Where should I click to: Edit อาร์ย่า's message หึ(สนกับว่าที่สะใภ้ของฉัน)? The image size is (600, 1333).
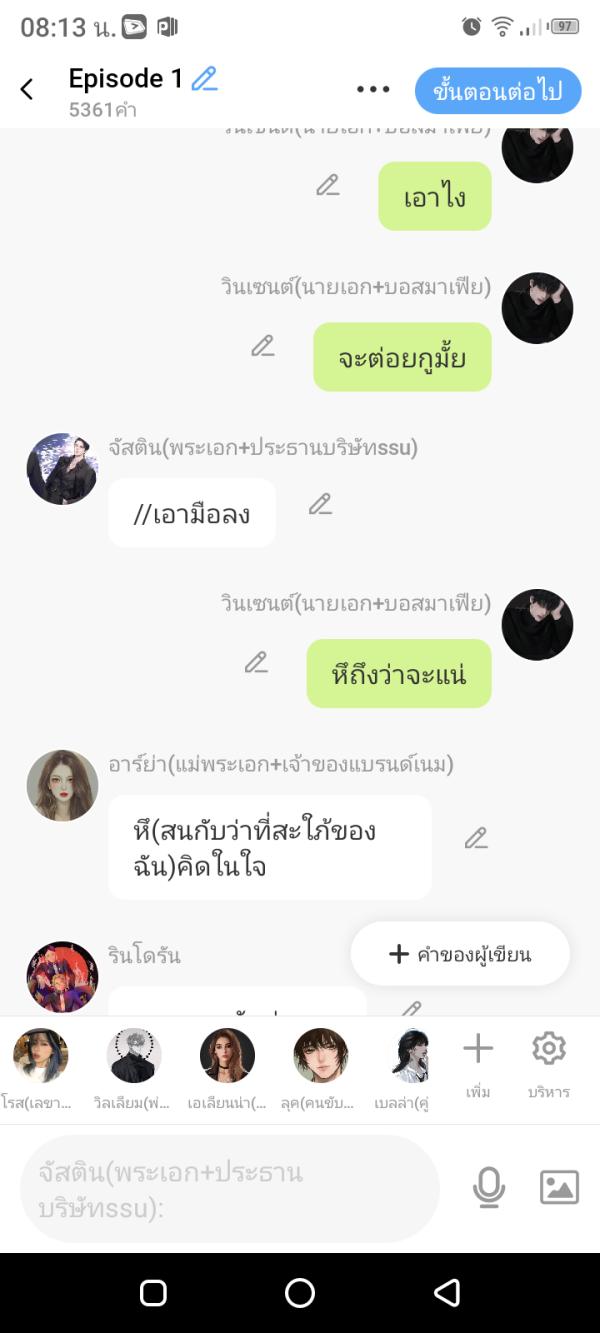click(476, 838)
